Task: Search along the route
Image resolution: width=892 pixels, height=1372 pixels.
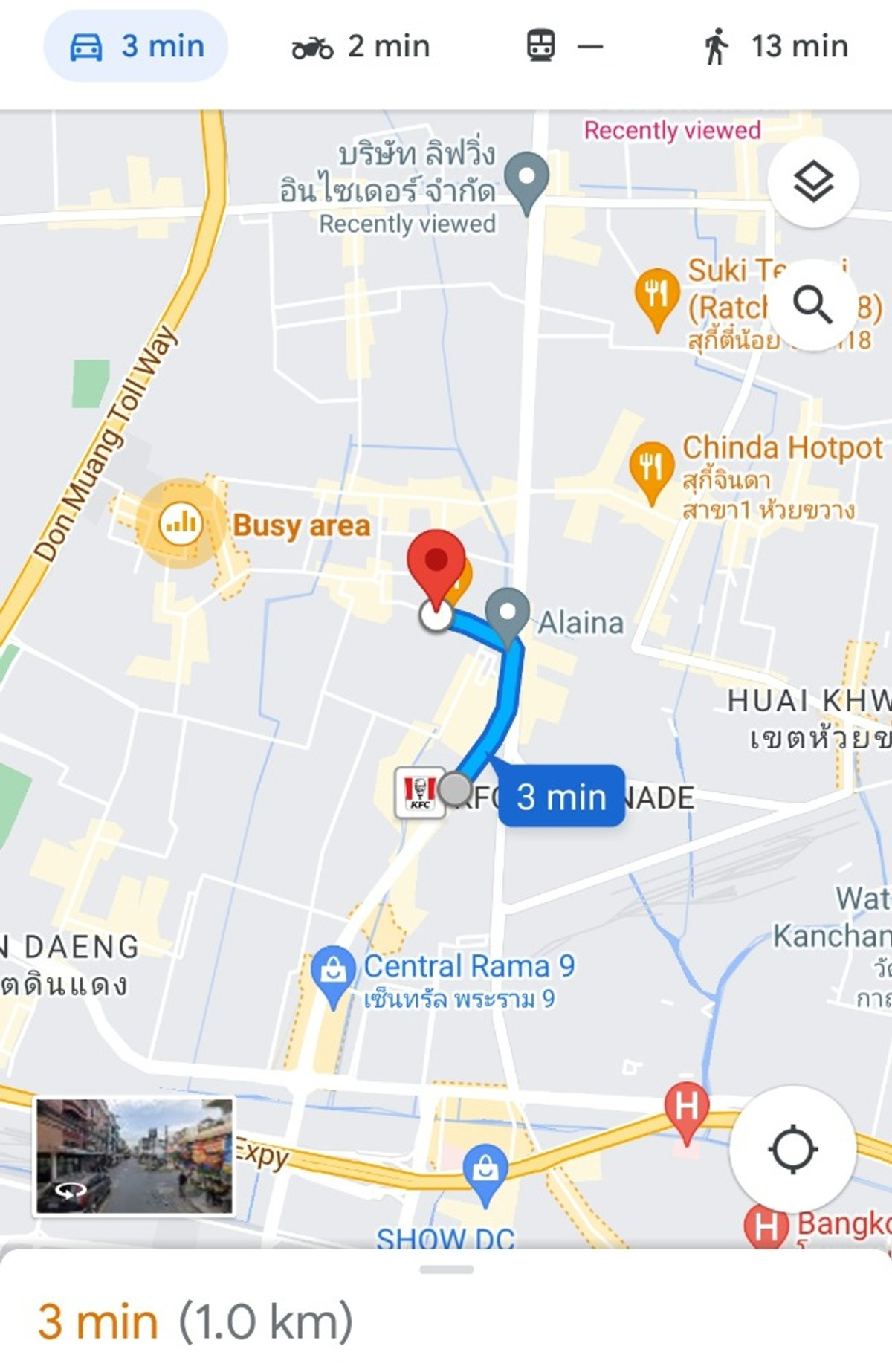Action: [x=812, y=305]
